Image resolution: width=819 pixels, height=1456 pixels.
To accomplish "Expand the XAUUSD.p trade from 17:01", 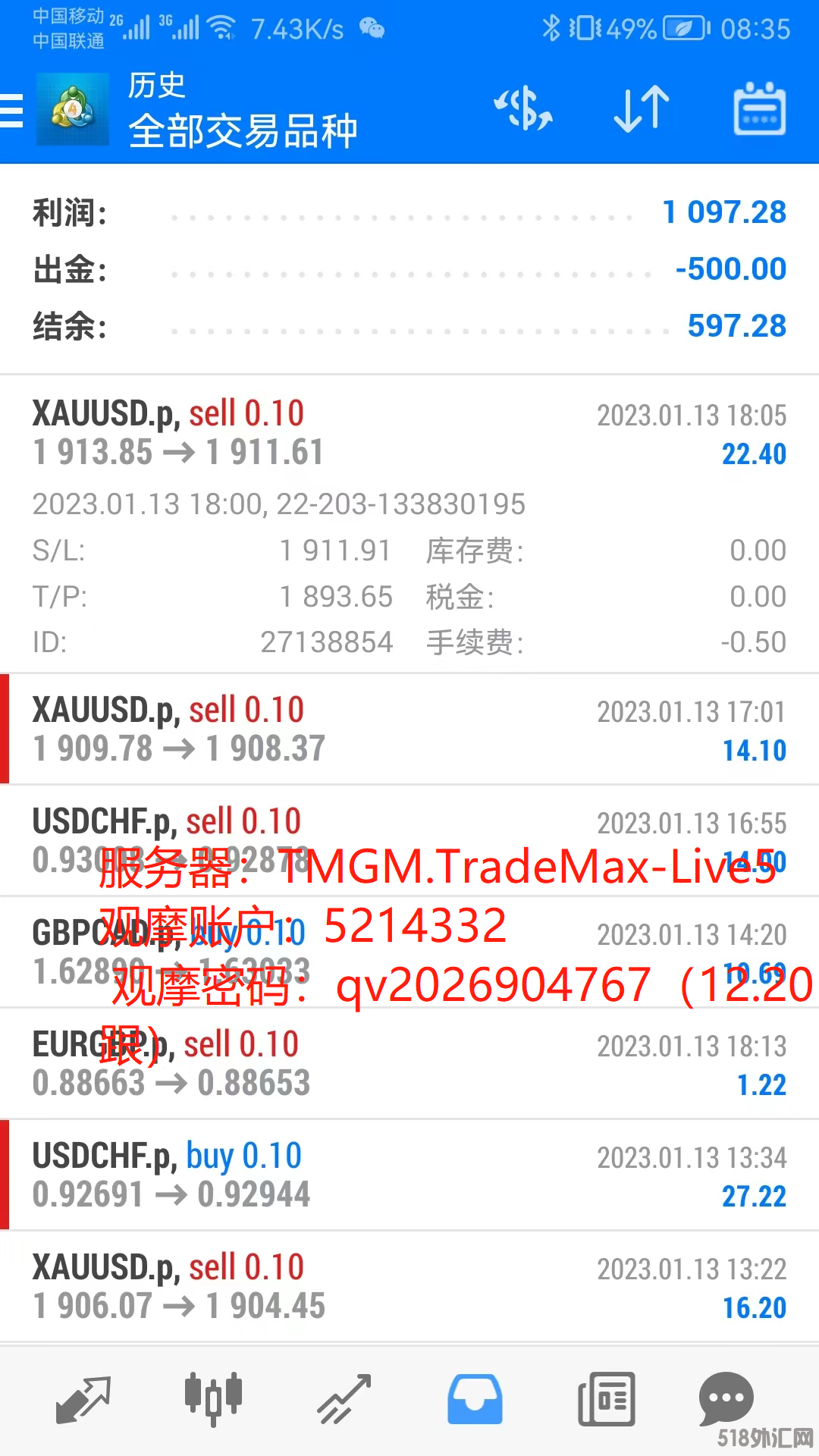I will [x=409, y=730].
